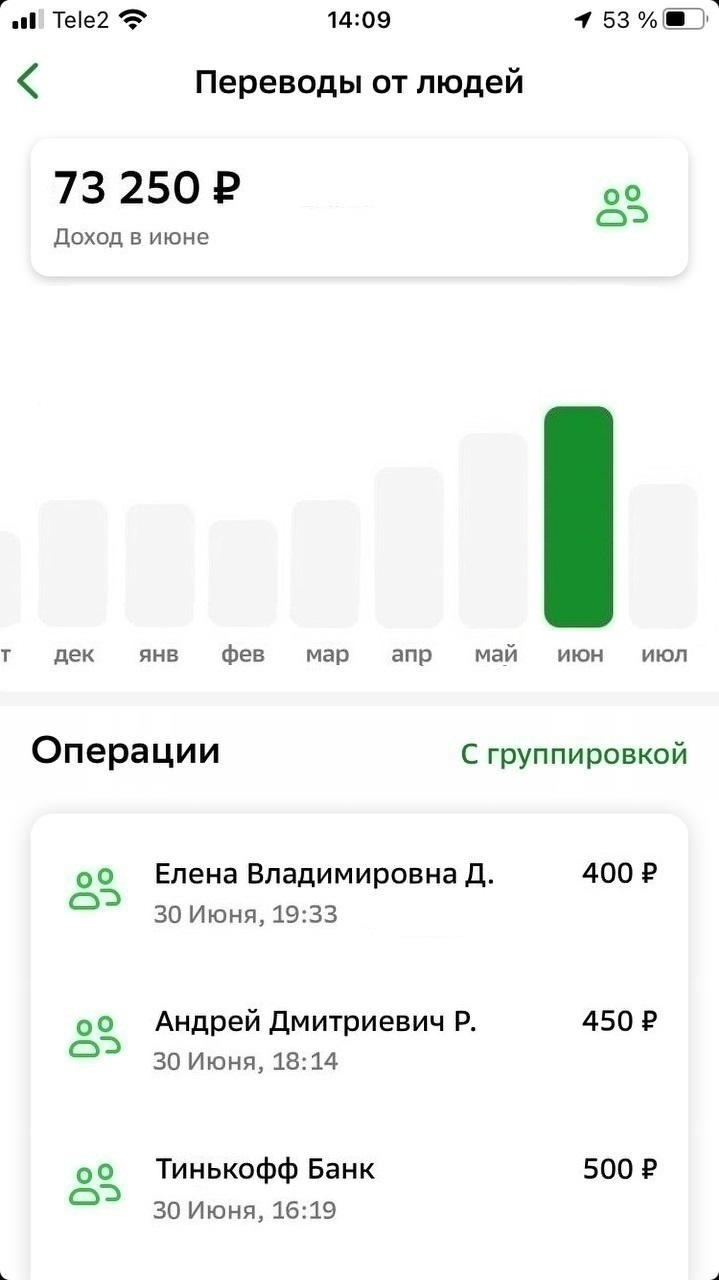Go back using the top arrow
Image resolution: width=719 pixels, height=1280 pixels.
click(28, 82)
